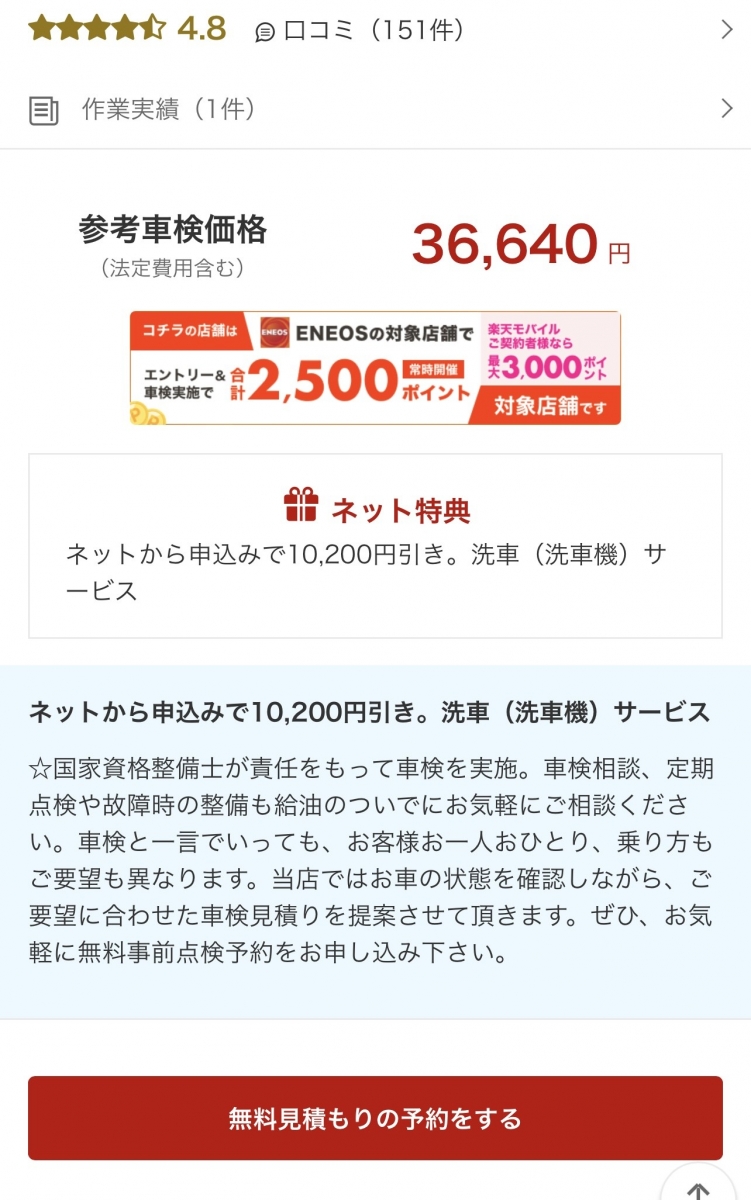Open the ENEOS 2,500 points campaign banner
Viewport: 751px width, 1200px height.
pyautogui.click(x=375, y=368)
